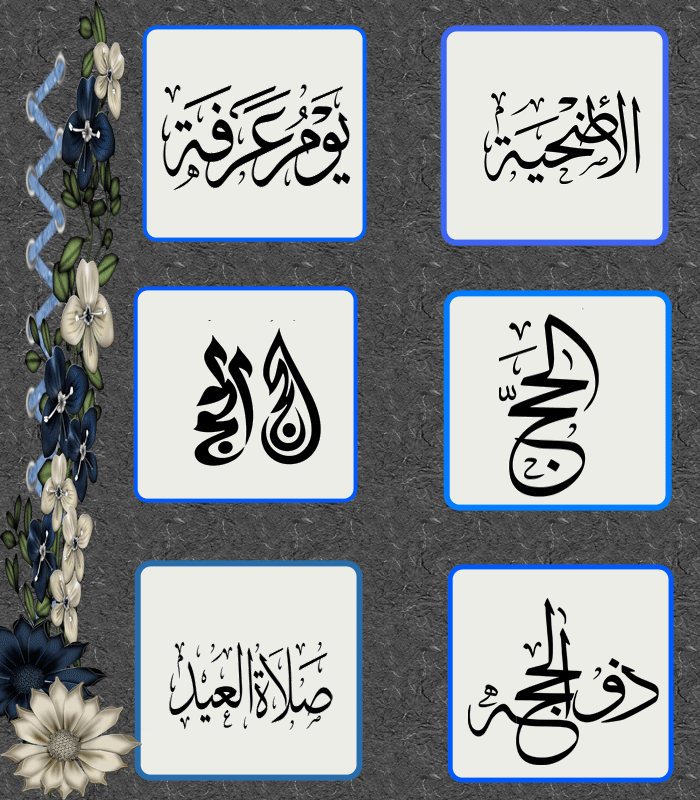The width and height of the screenshot is (700, 800).
Task: Select the teardrop-shaped calligraphy tile
Action: (246, 395)
